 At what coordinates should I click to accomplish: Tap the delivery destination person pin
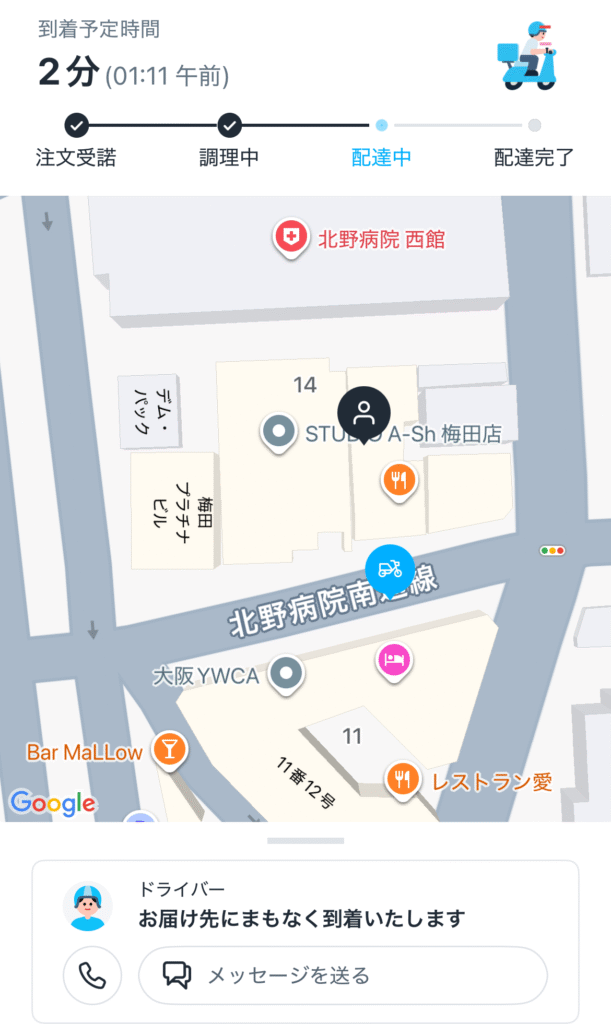(365, 411)
